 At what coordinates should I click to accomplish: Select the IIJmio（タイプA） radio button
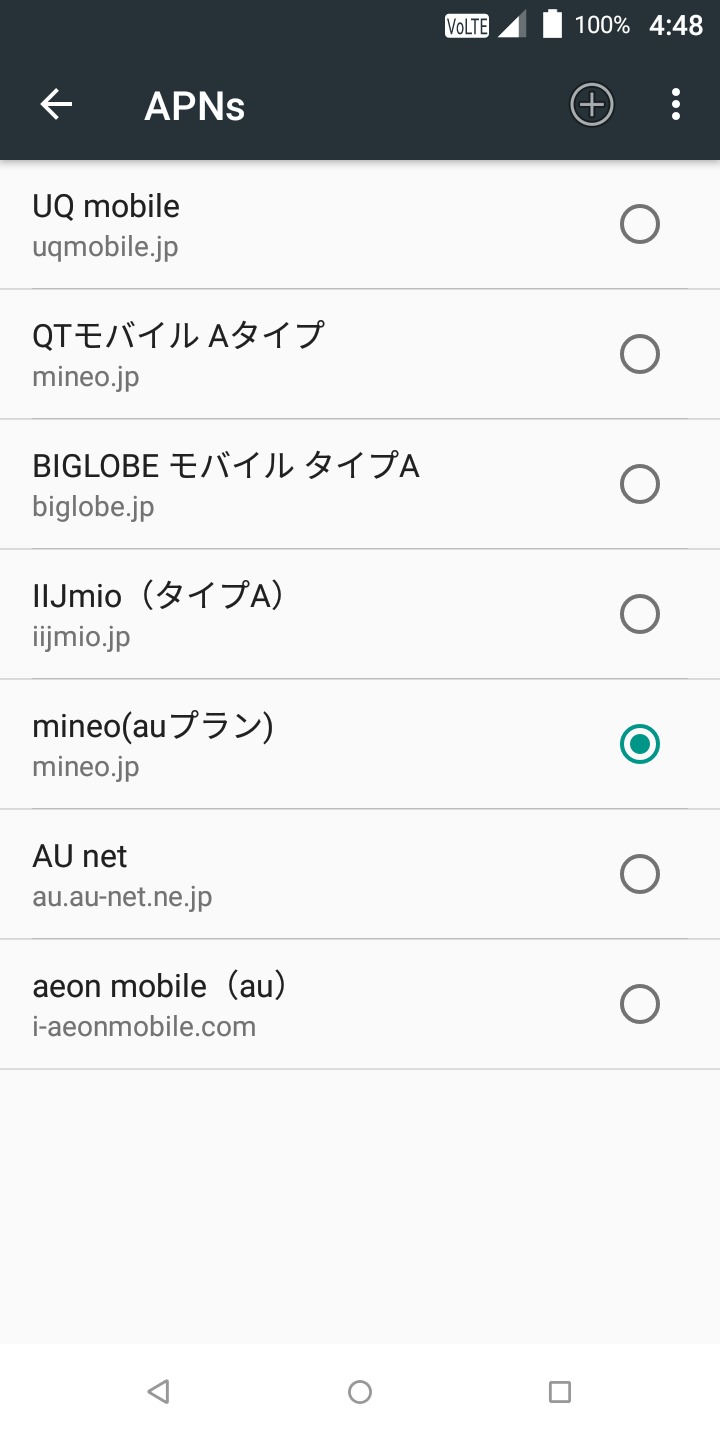(639, 614)
